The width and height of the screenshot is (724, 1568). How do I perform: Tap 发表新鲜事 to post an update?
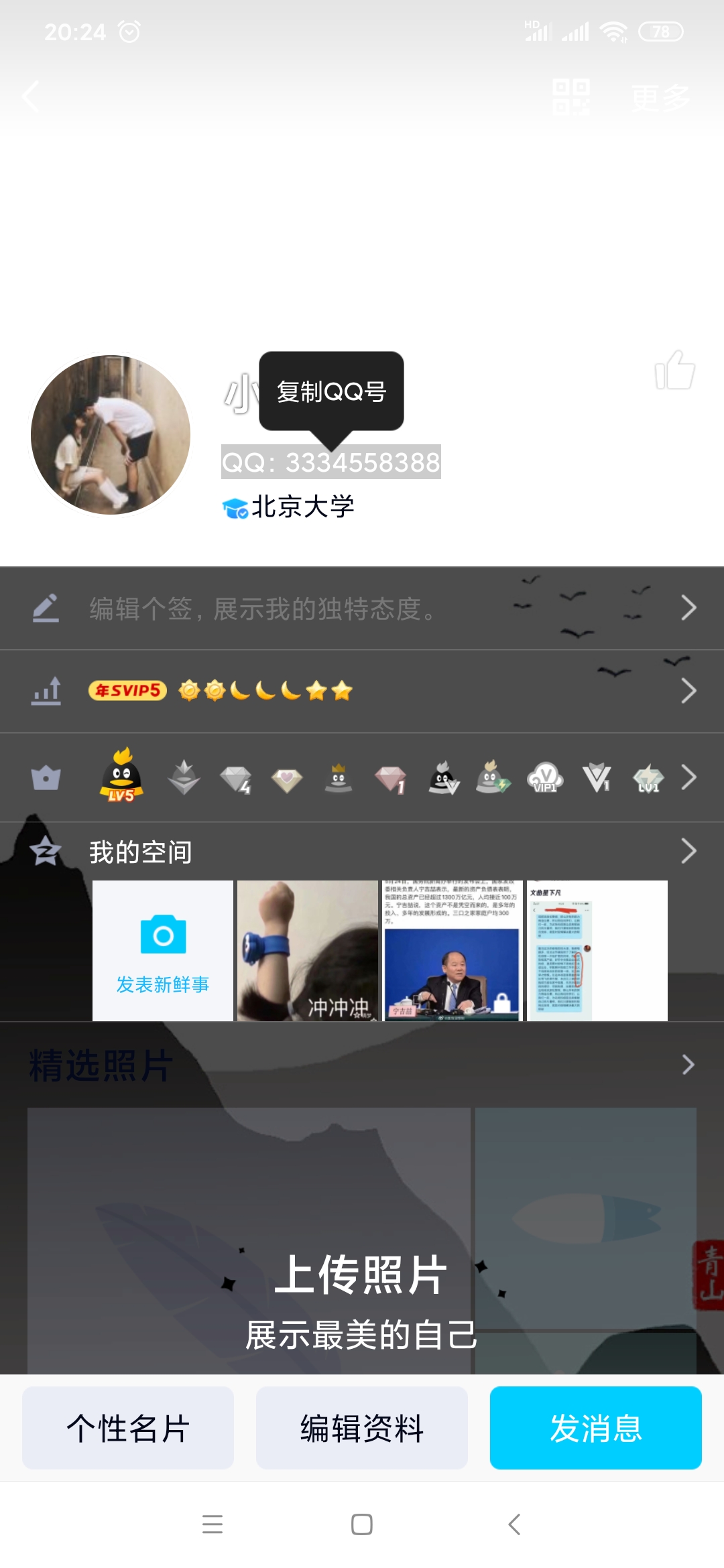(x=163, y=951)
